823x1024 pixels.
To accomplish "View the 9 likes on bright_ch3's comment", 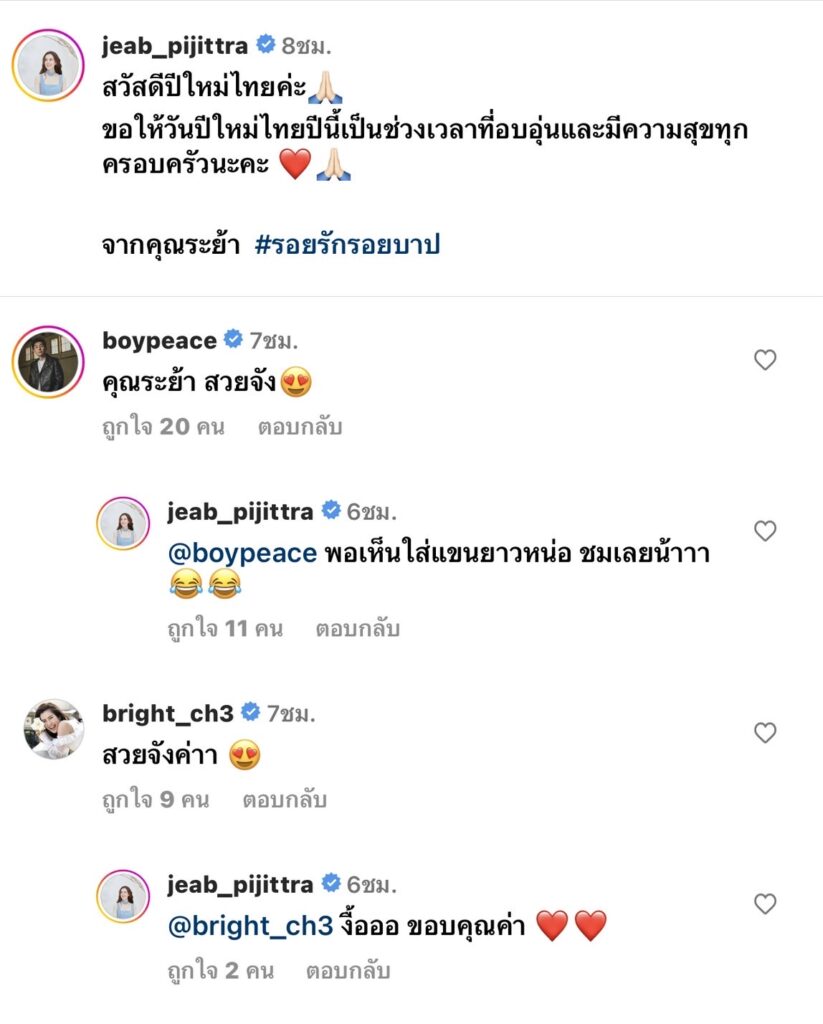I will click(x=155, y=800).
